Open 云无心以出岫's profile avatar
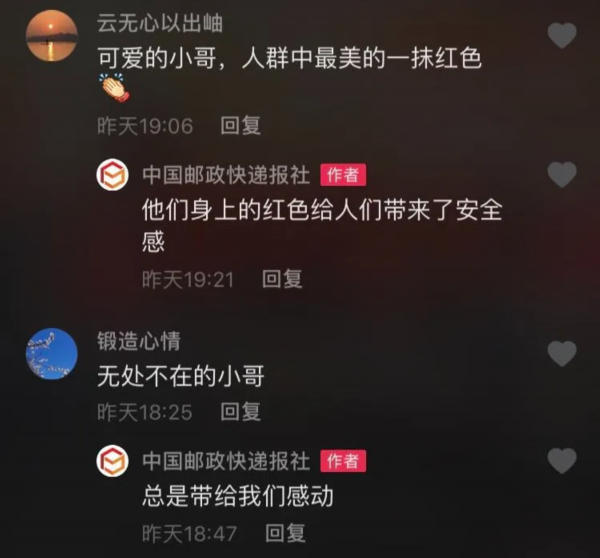 52,36
